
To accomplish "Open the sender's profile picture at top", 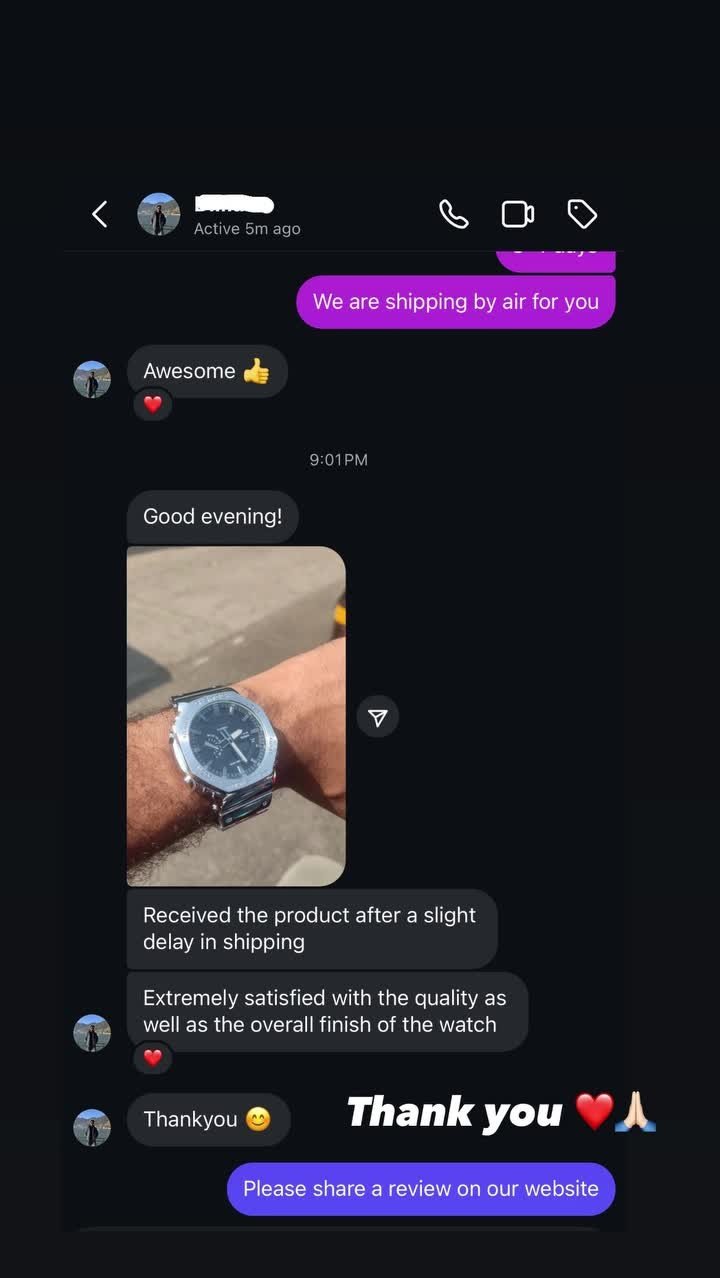I will [158, 213].
